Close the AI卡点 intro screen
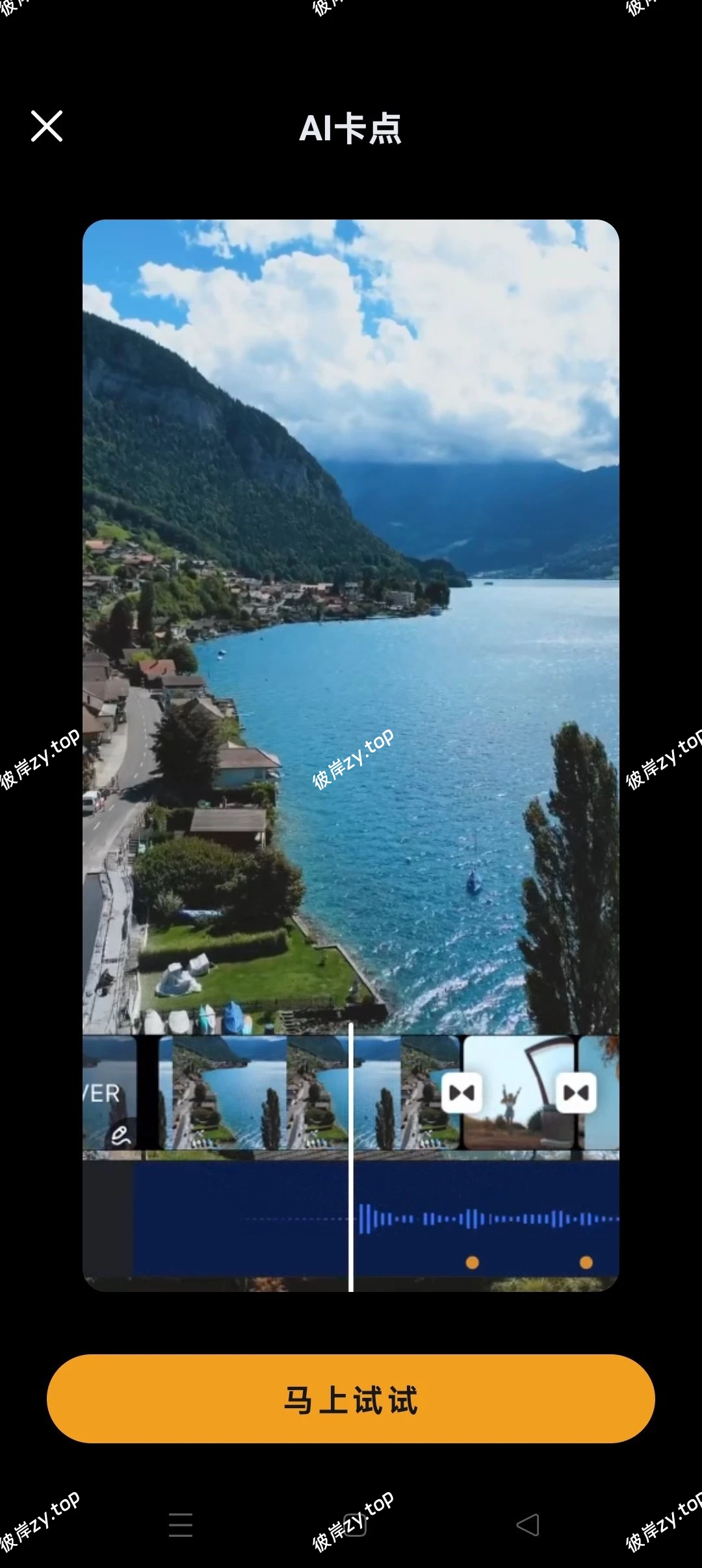702x1568 pixels. [x=47, y=126]
